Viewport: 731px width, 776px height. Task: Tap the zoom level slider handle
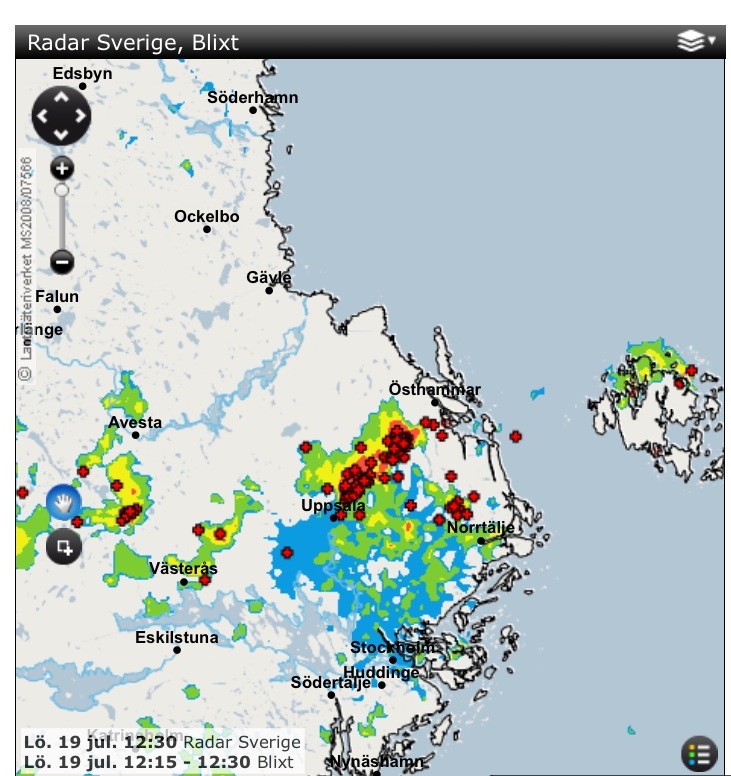point(62,189)
